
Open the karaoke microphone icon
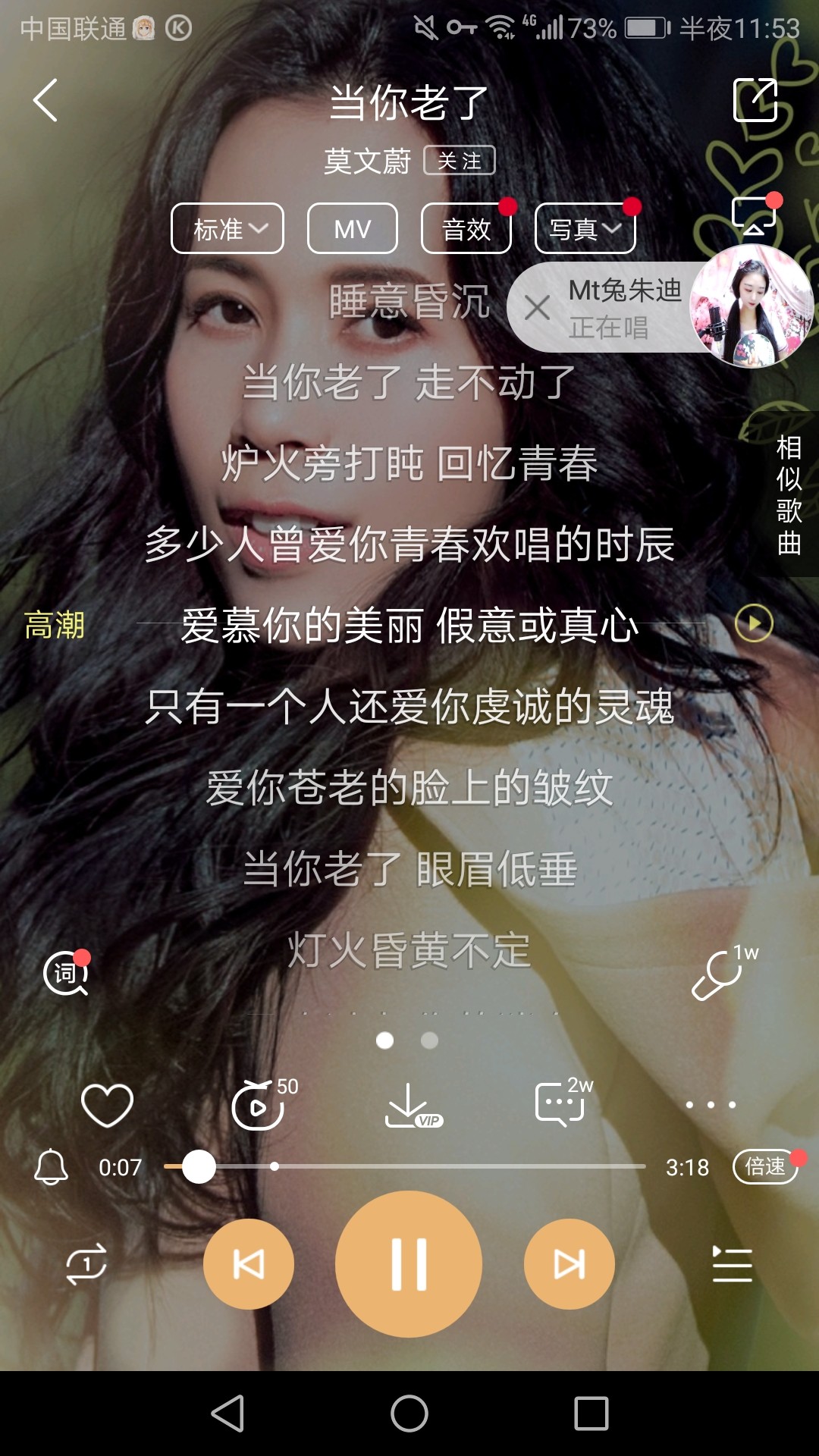(719, 974)
